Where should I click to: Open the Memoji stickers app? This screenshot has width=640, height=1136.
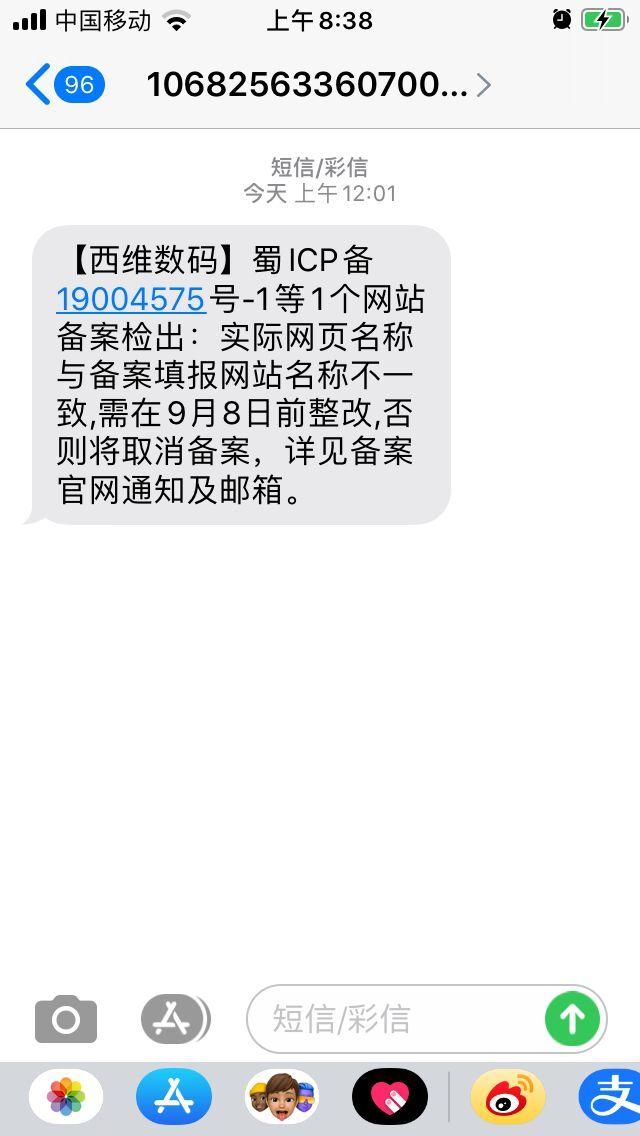(282, 1098)
